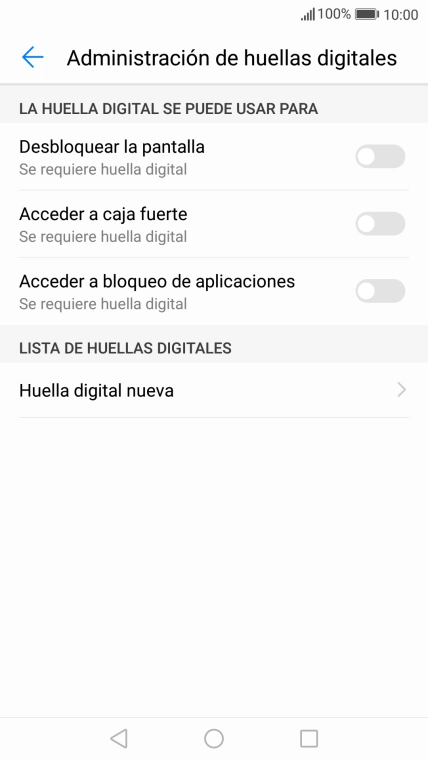The image size is (428, 760).
Task: Turn on Acceder a bloqueo de aplicaciones
Action: (380, 291)
